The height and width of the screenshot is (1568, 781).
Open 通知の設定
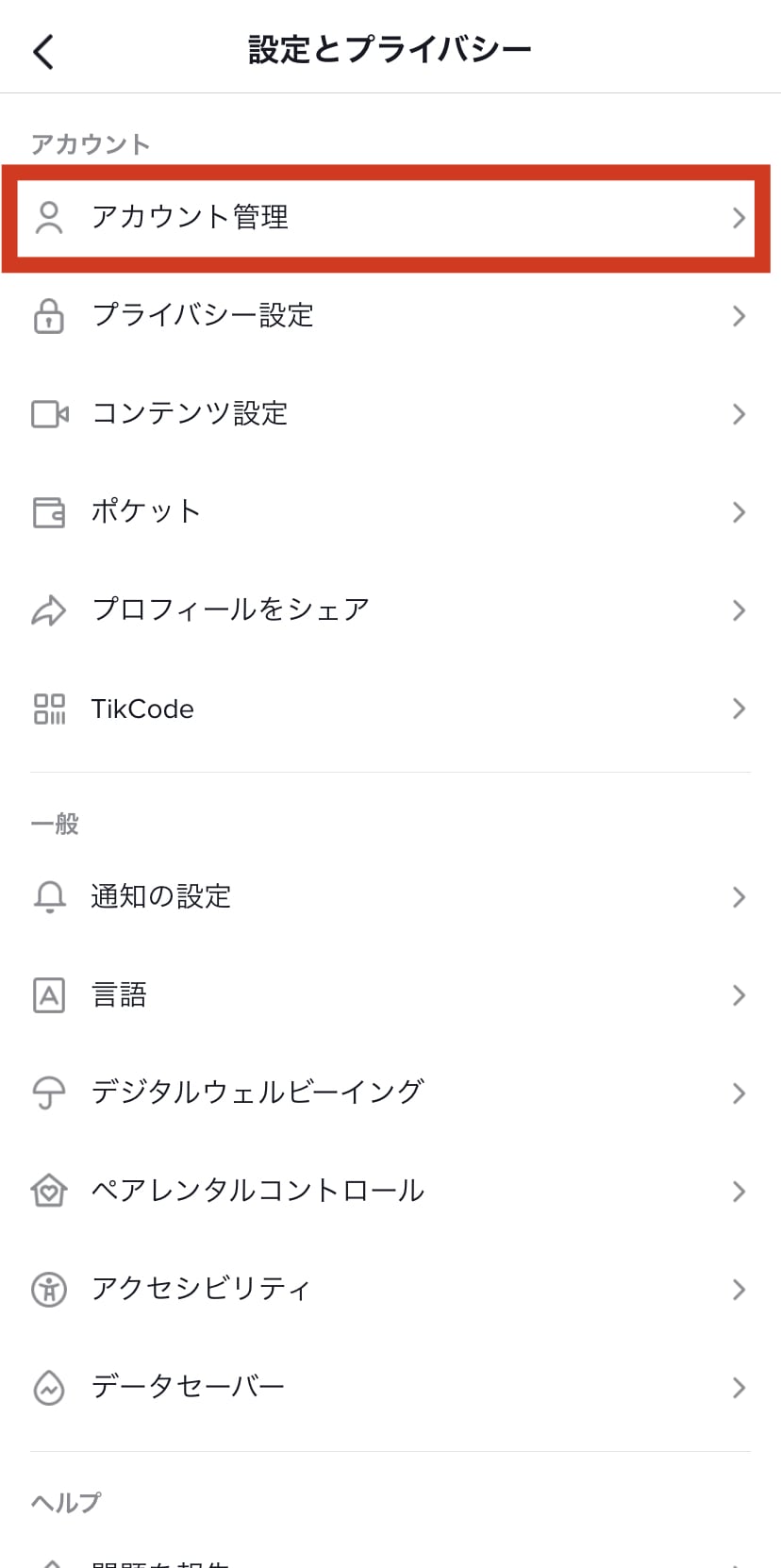coord(390,897)
